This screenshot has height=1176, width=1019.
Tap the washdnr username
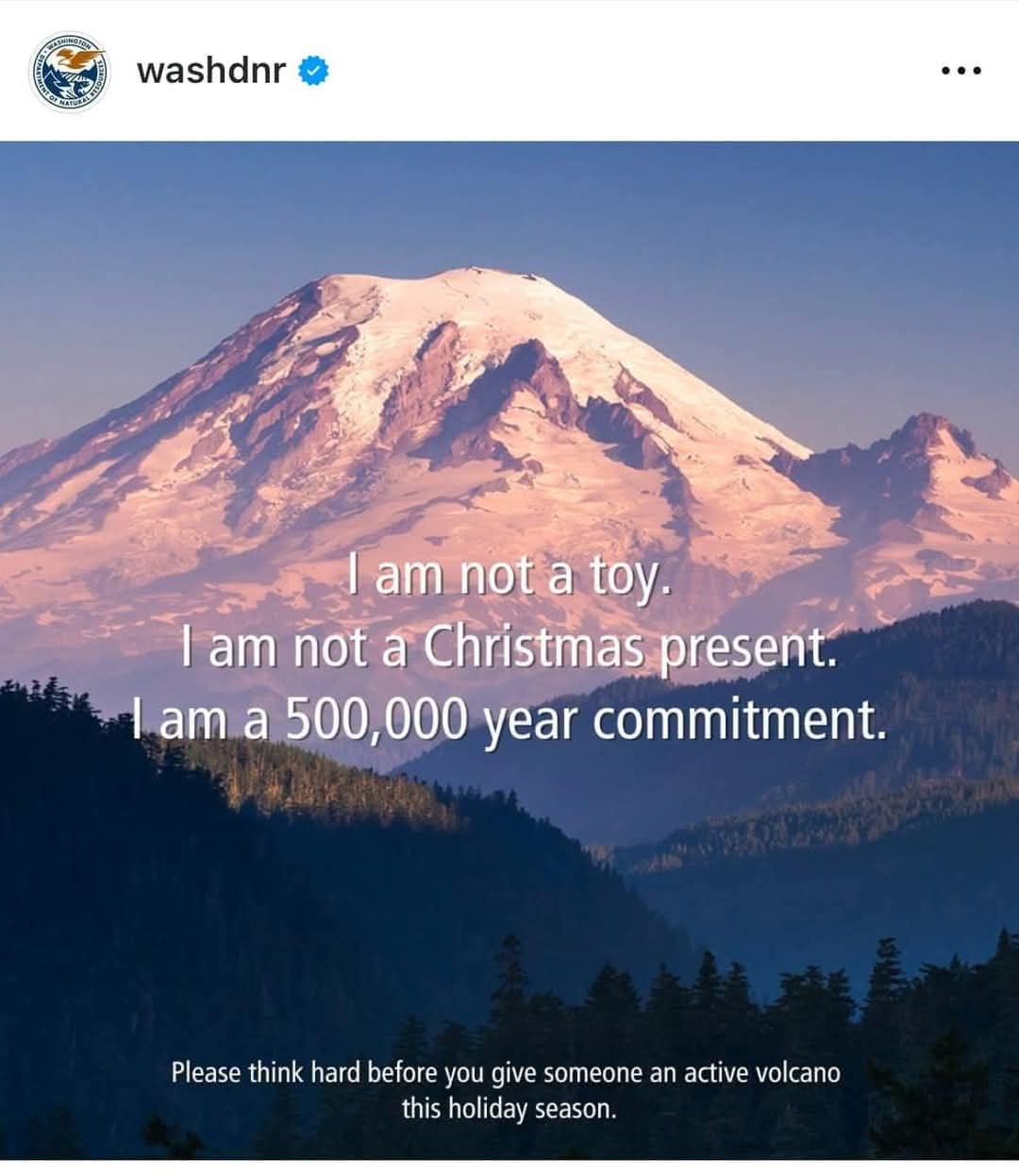(x=210, y=71)
